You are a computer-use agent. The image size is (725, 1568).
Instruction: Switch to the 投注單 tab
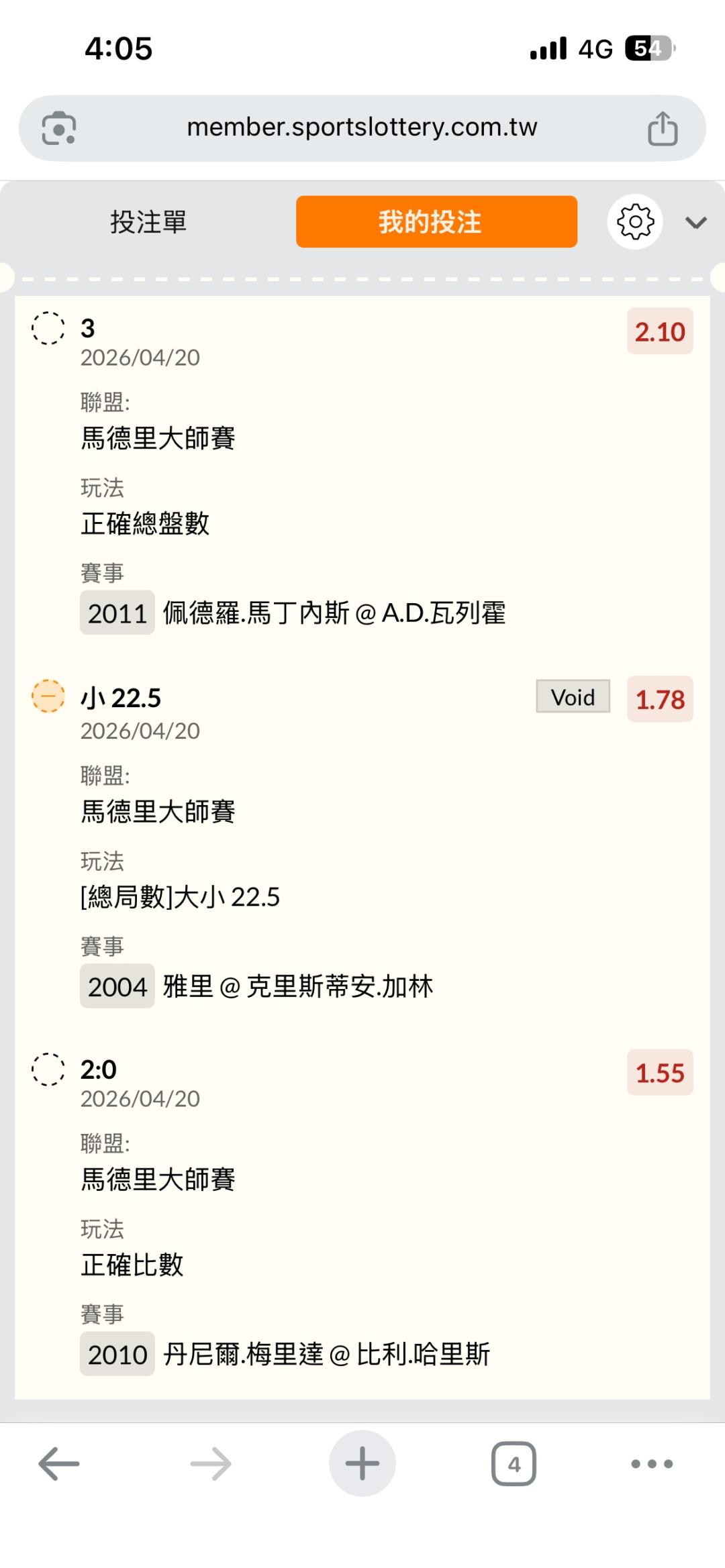click(x=148, y=222)
